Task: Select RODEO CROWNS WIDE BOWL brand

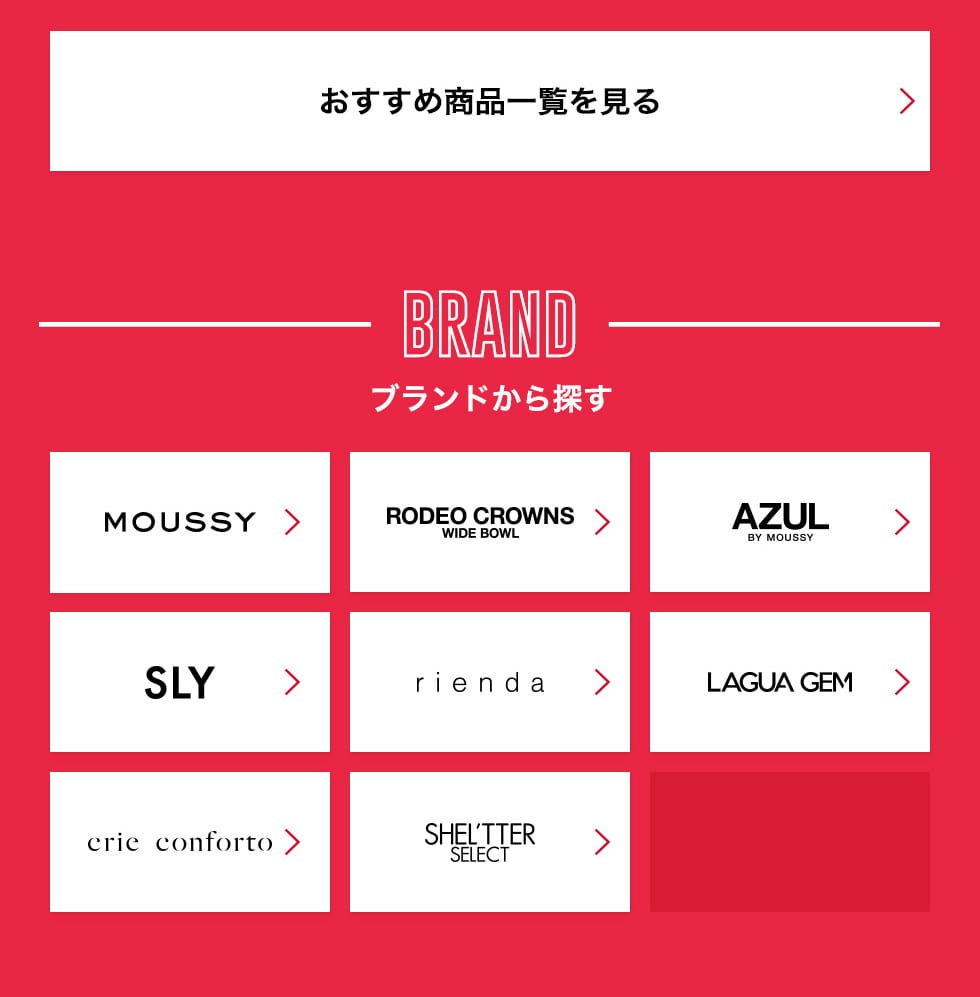Action: pyautogui.click(x=489, y=522)
